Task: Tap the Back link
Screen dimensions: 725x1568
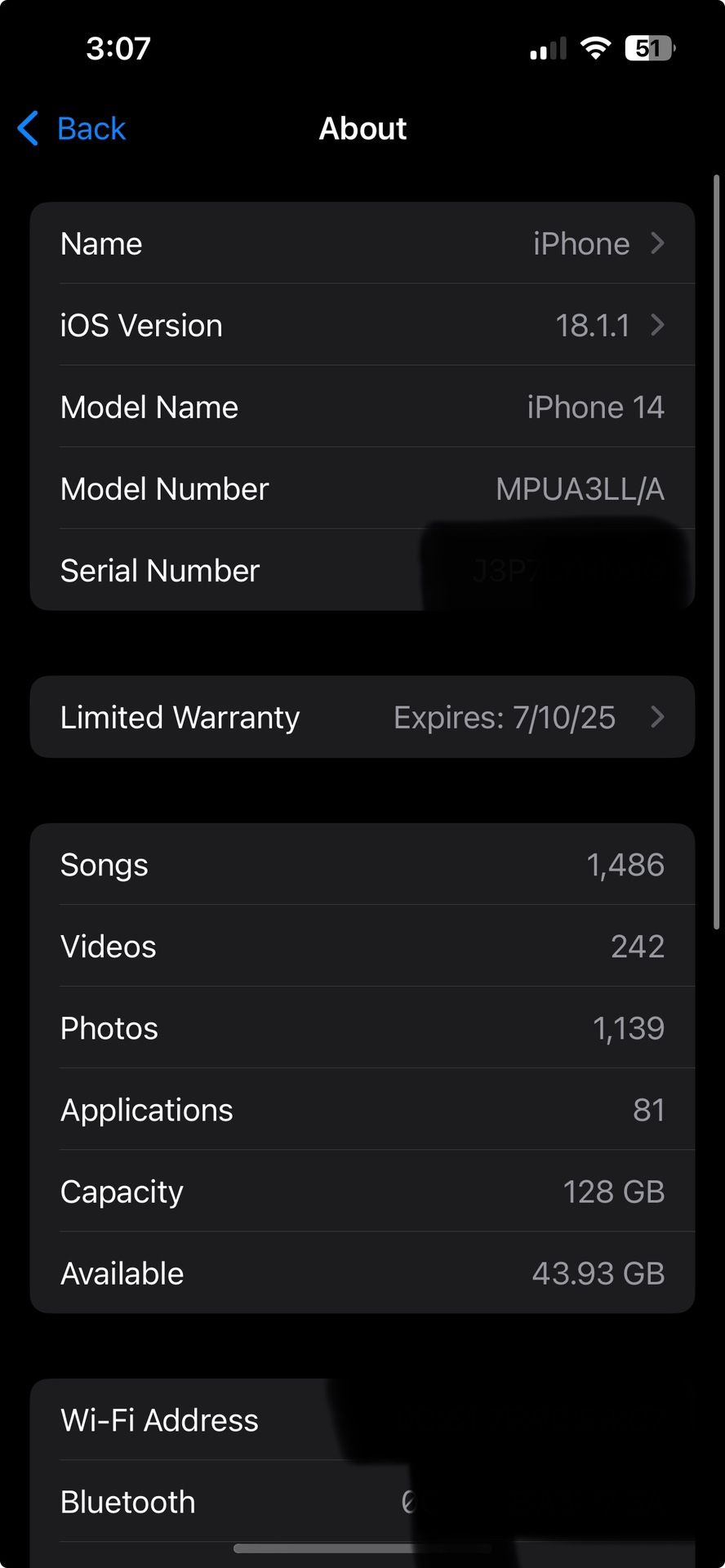Action: coord(90,128)
